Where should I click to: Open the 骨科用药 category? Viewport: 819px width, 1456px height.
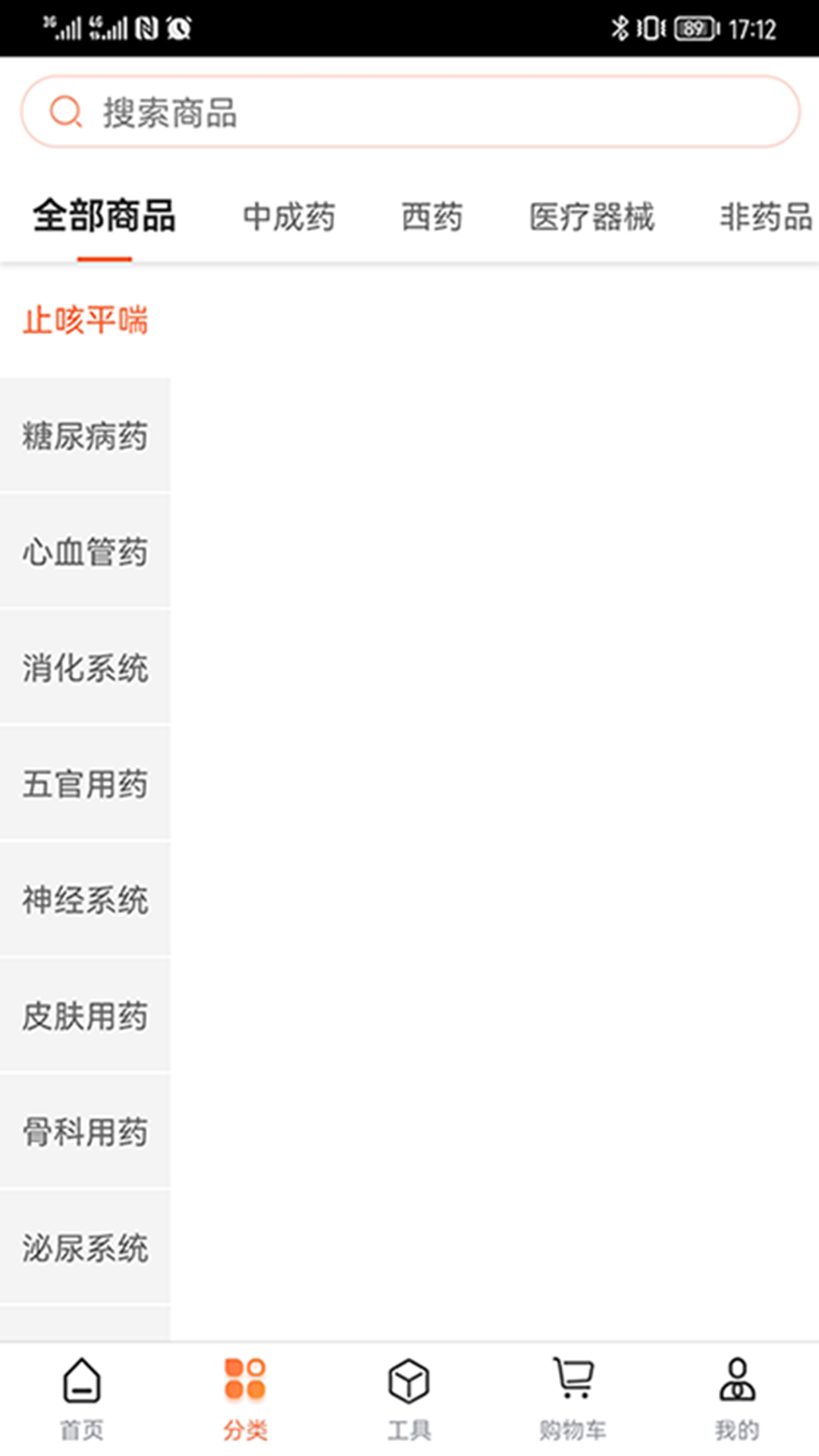[85, 1132]
